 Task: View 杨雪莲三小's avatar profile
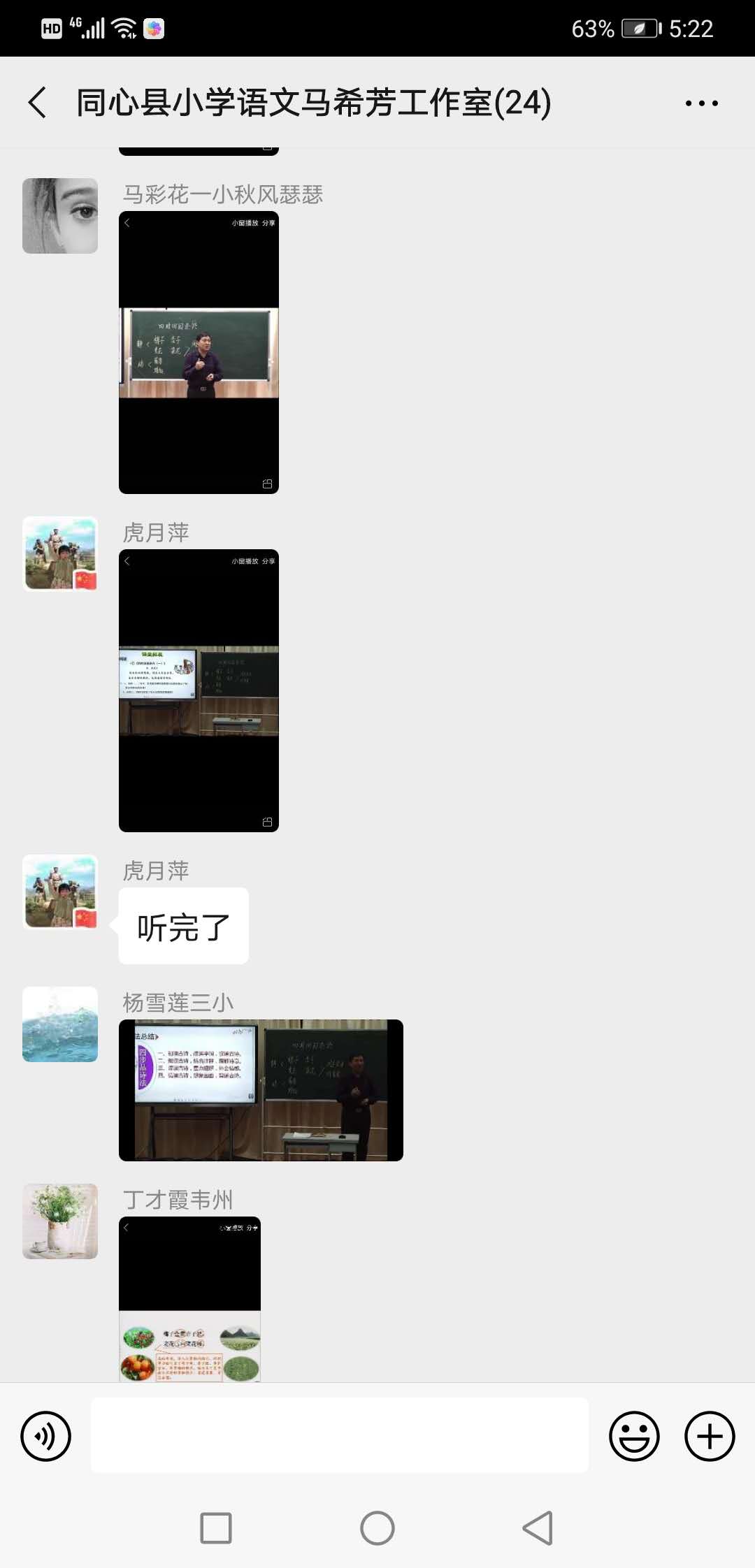click(60, 1024)
